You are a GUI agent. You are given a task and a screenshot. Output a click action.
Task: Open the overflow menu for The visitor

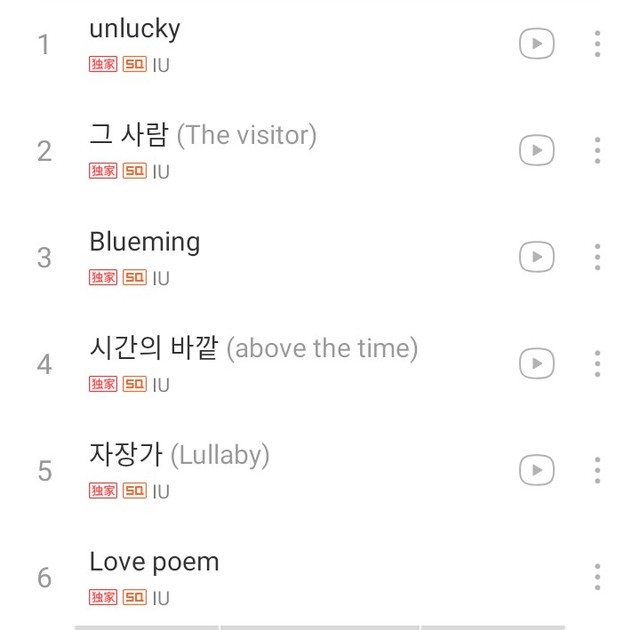click(x=597, y=151)
